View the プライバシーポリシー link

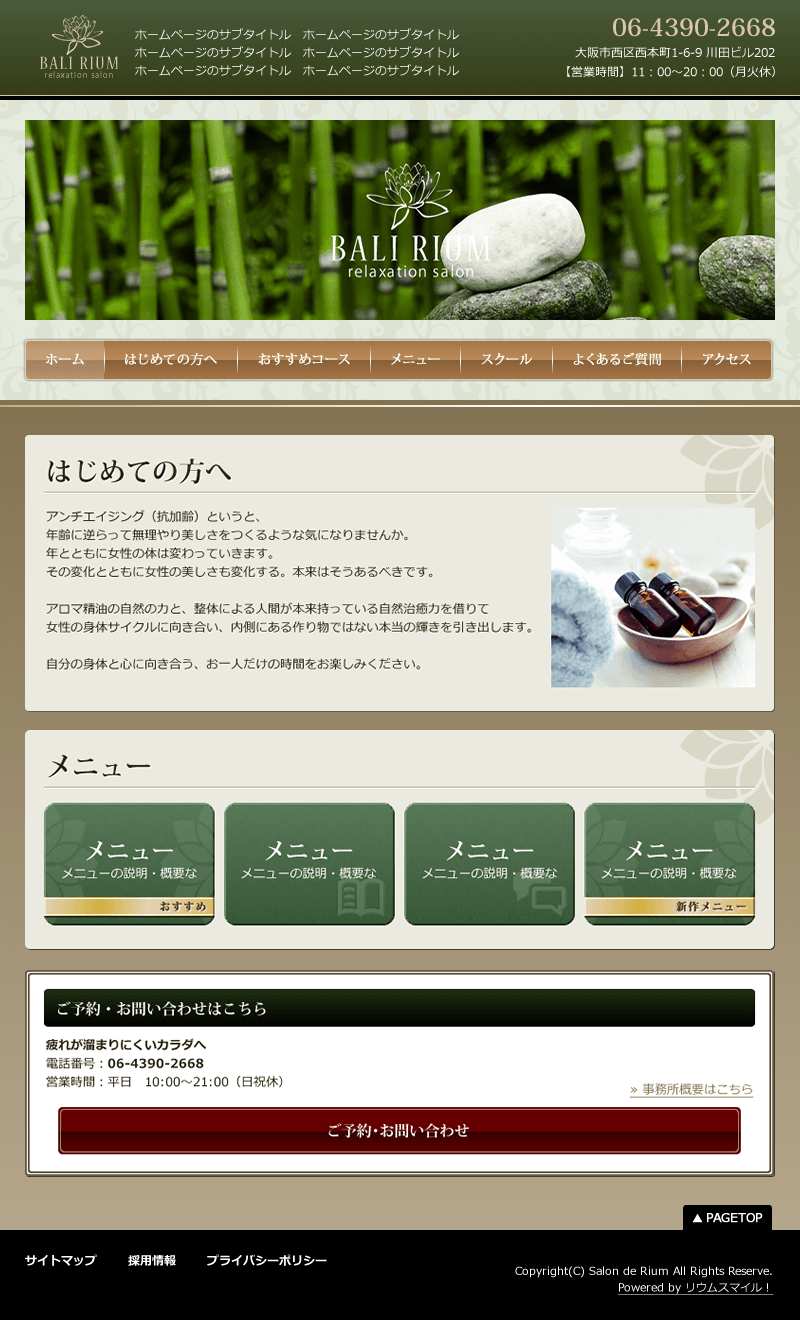tap(266, 1260)
